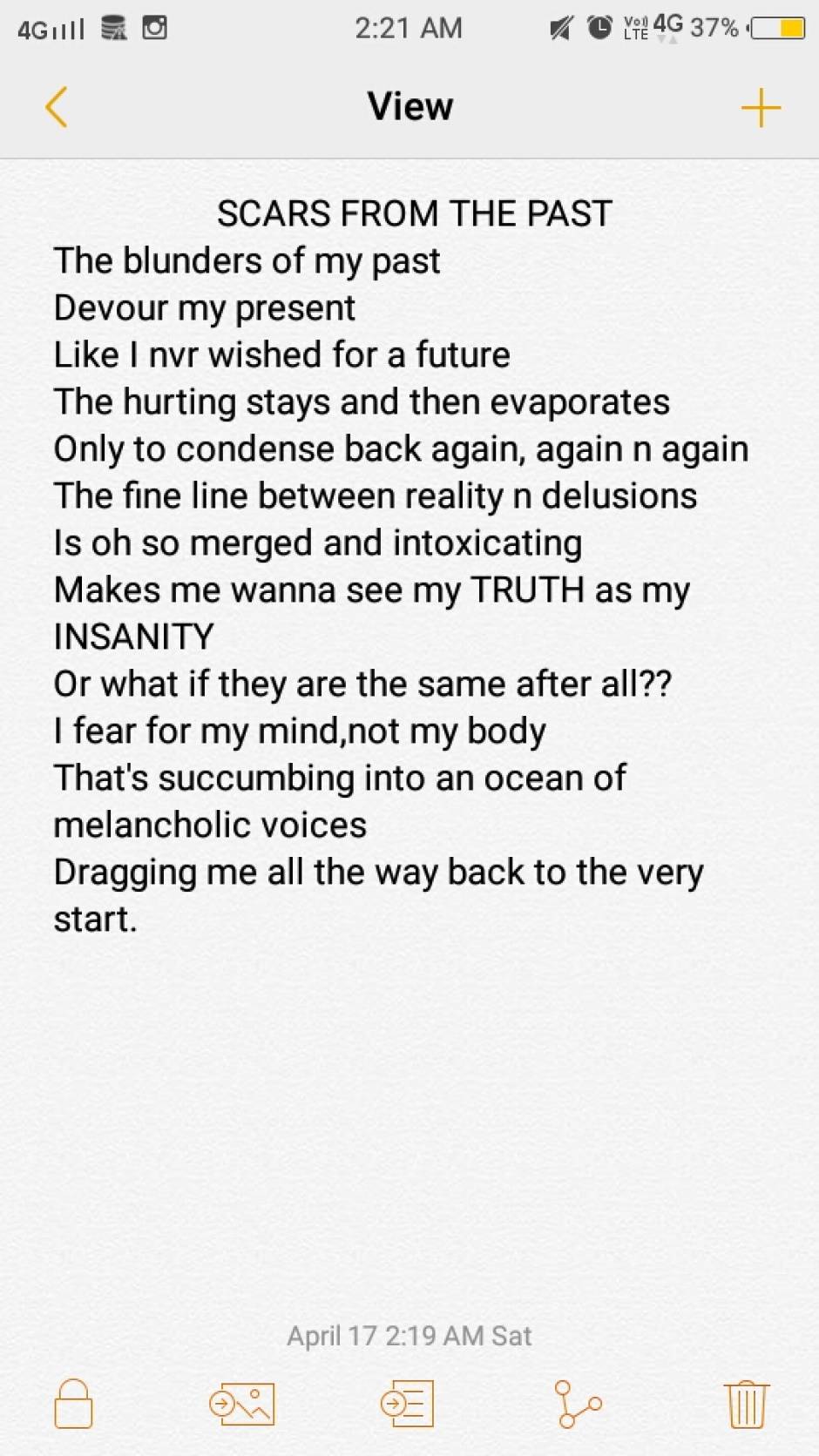Create a new note with plus icon

(761, 107)
